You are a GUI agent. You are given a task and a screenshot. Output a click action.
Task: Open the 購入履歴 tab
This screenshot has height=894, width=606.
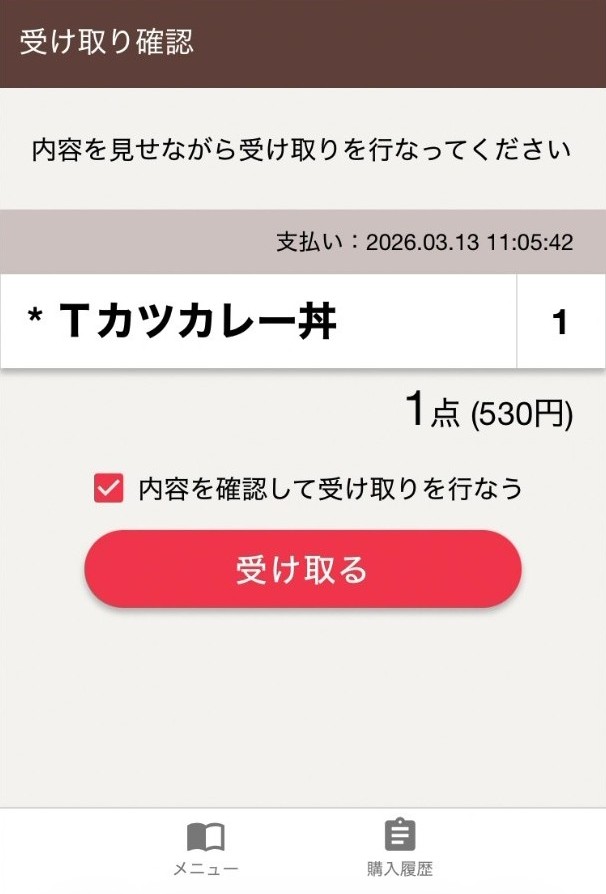coord(400,849)
